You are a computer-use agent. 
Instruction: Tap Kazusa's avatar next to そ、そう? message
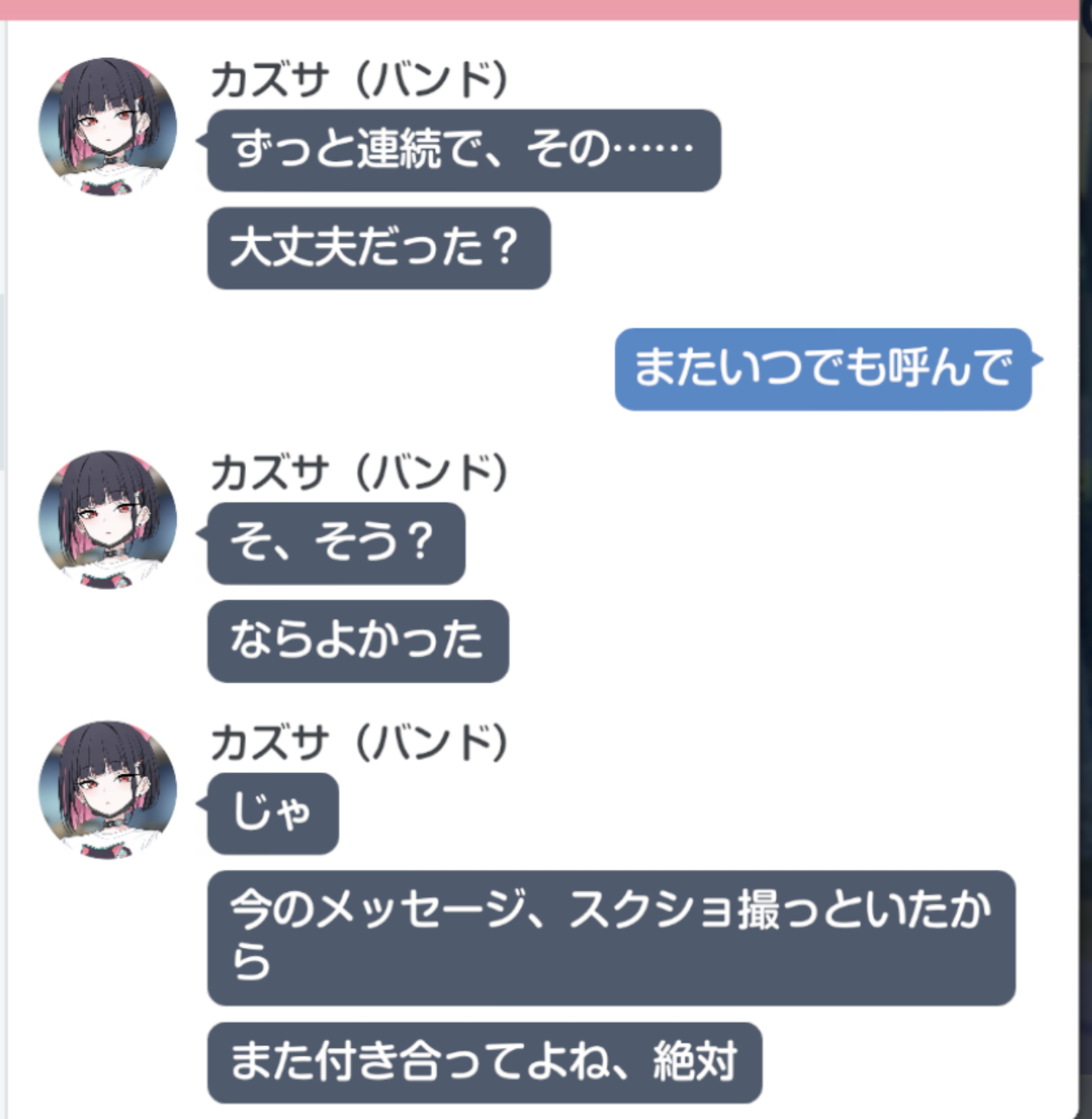[x=107, y=519]
